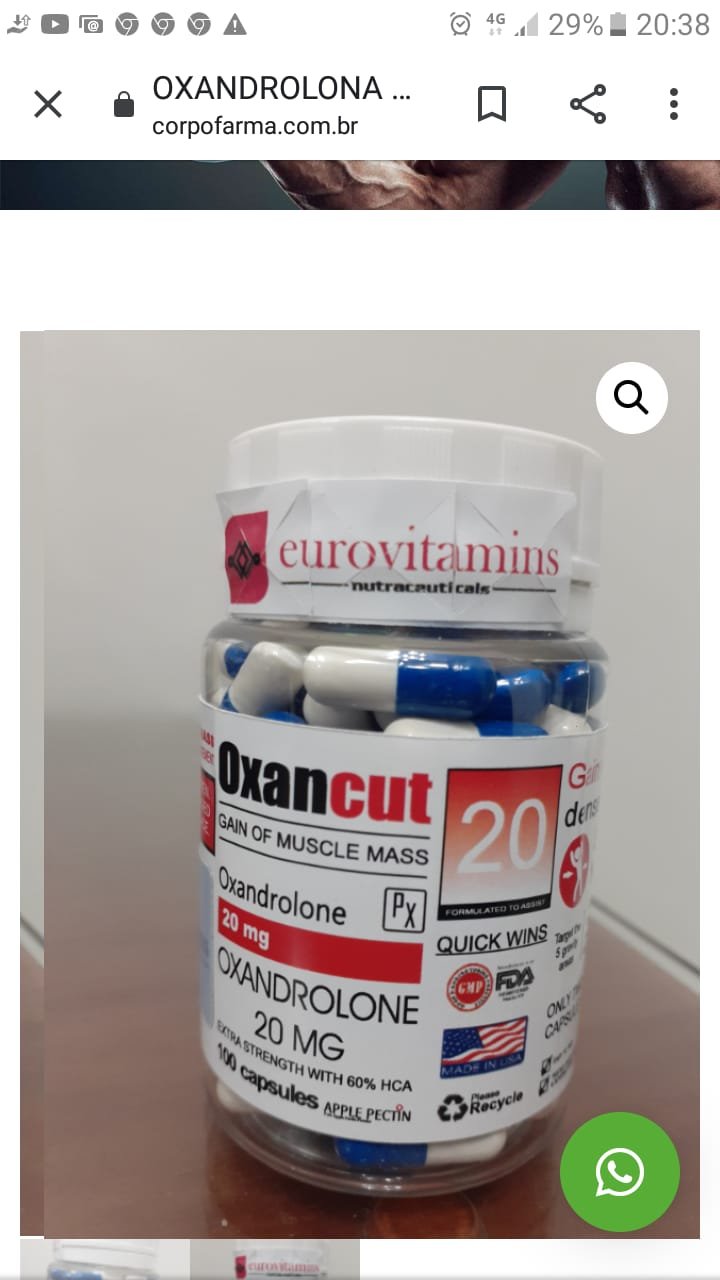Tap the magnifier to zoom product image
The image size is (720, 1280).
631,397
